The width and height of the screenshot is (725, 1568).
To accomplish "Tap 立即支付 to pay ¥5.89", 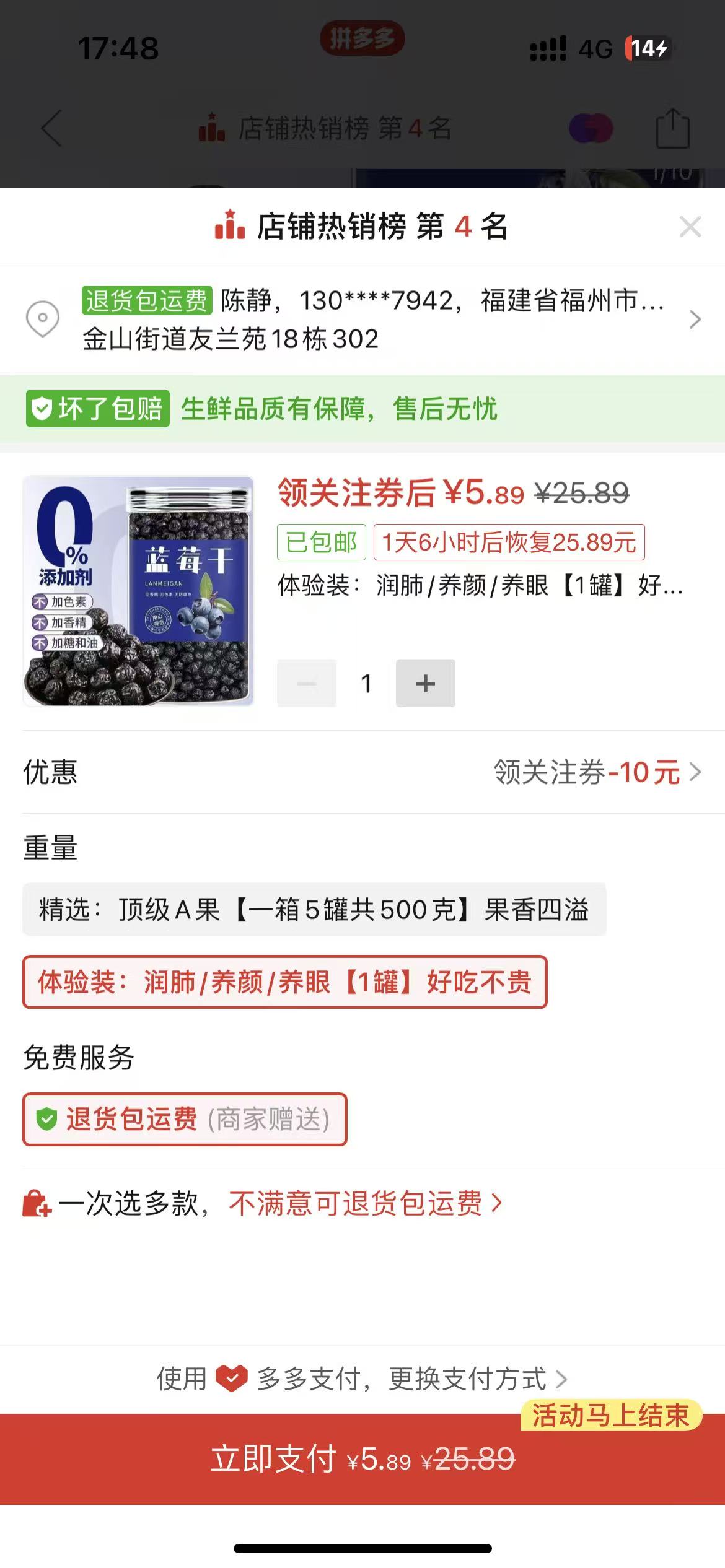I will point(362,1459).
